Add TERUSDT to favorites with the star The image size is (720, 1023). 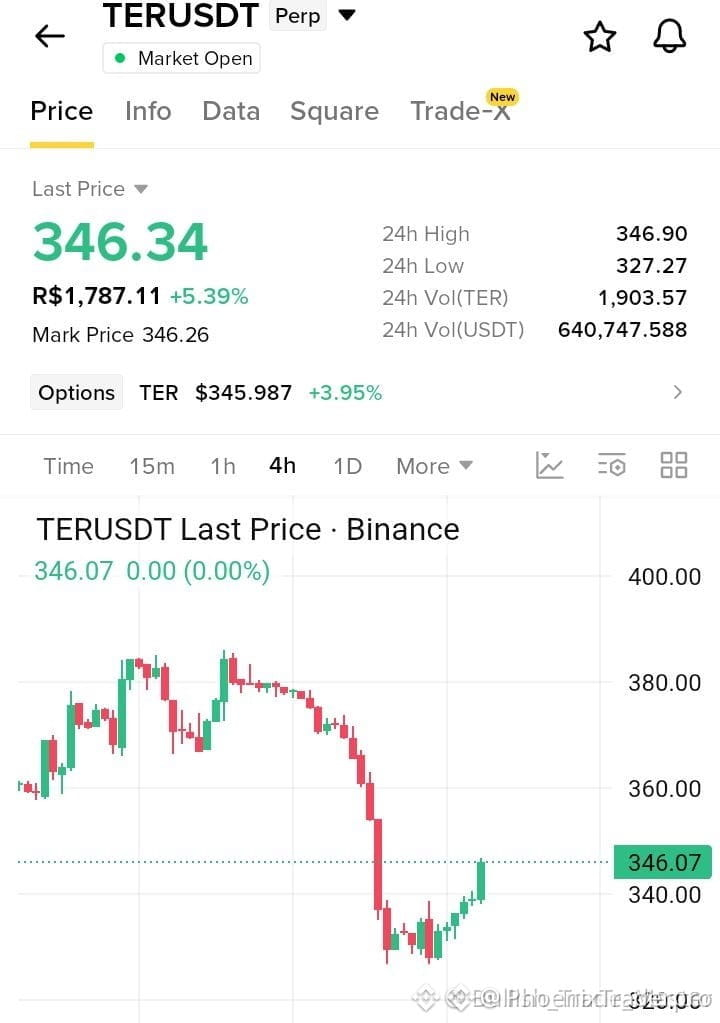tap(599, 37)
